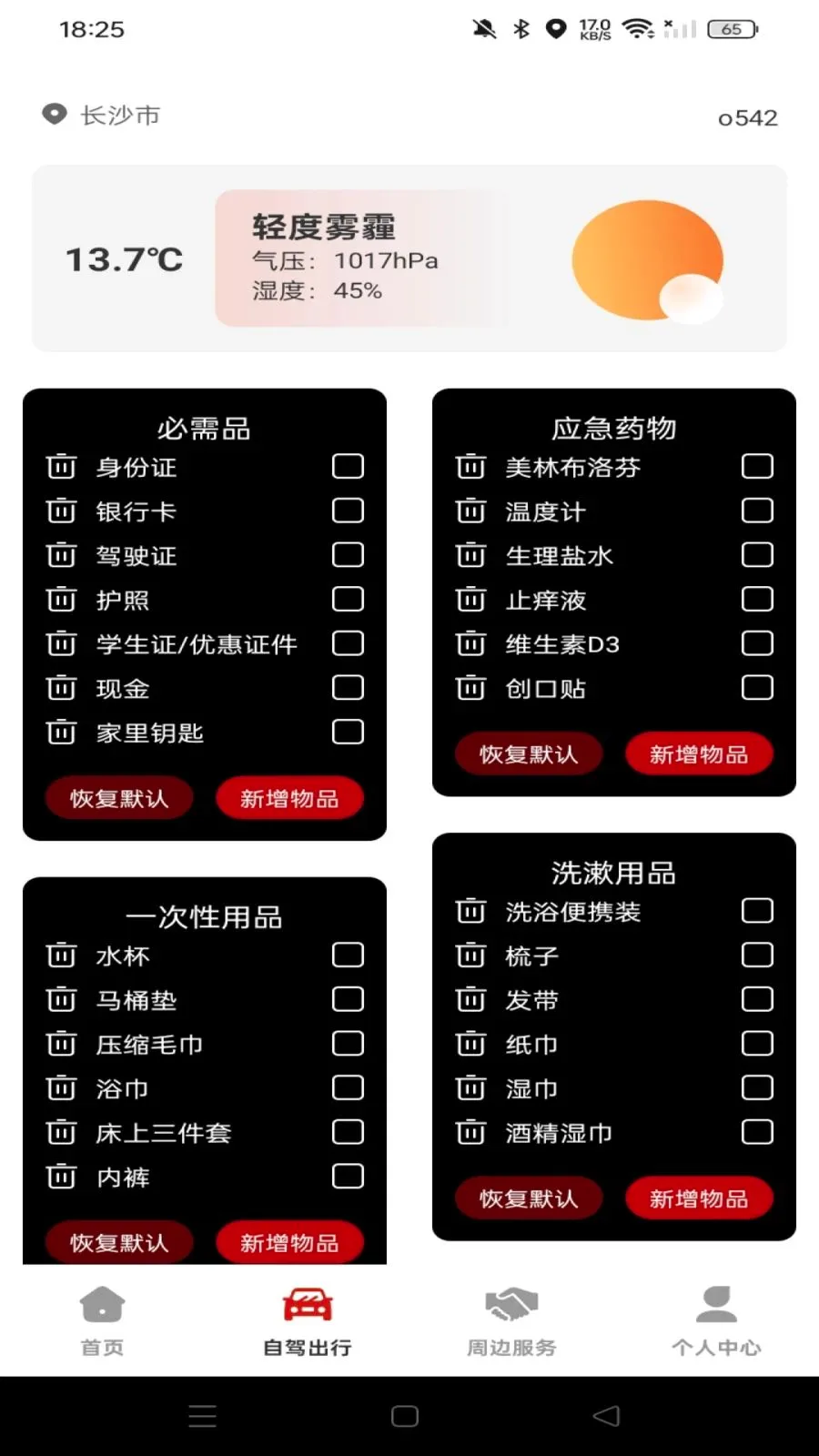Select the 洗浴便携装 checkbox
This screenshot has height=1456, width=819.
[x=757, y=911]
